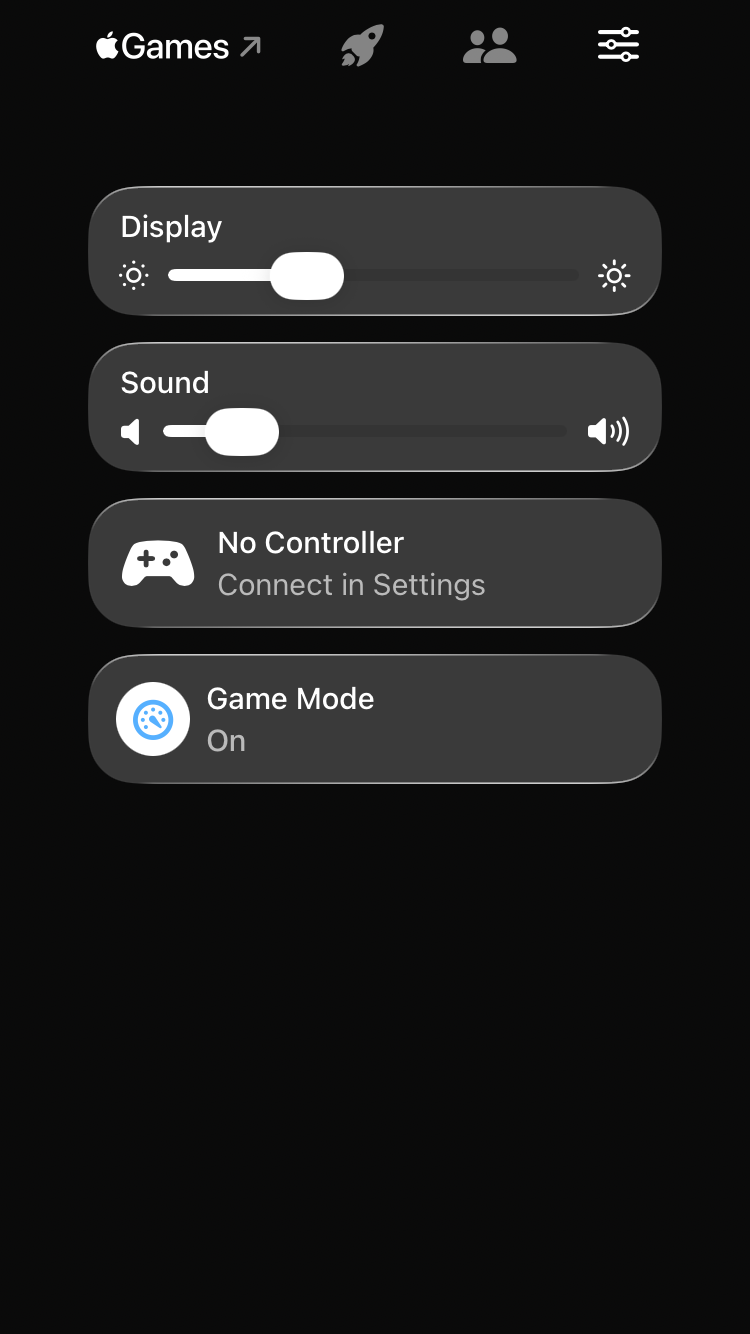This screenshot has height=1334, width=750.
Task: Open the No Controller settings row
Action: pos(375,563)
